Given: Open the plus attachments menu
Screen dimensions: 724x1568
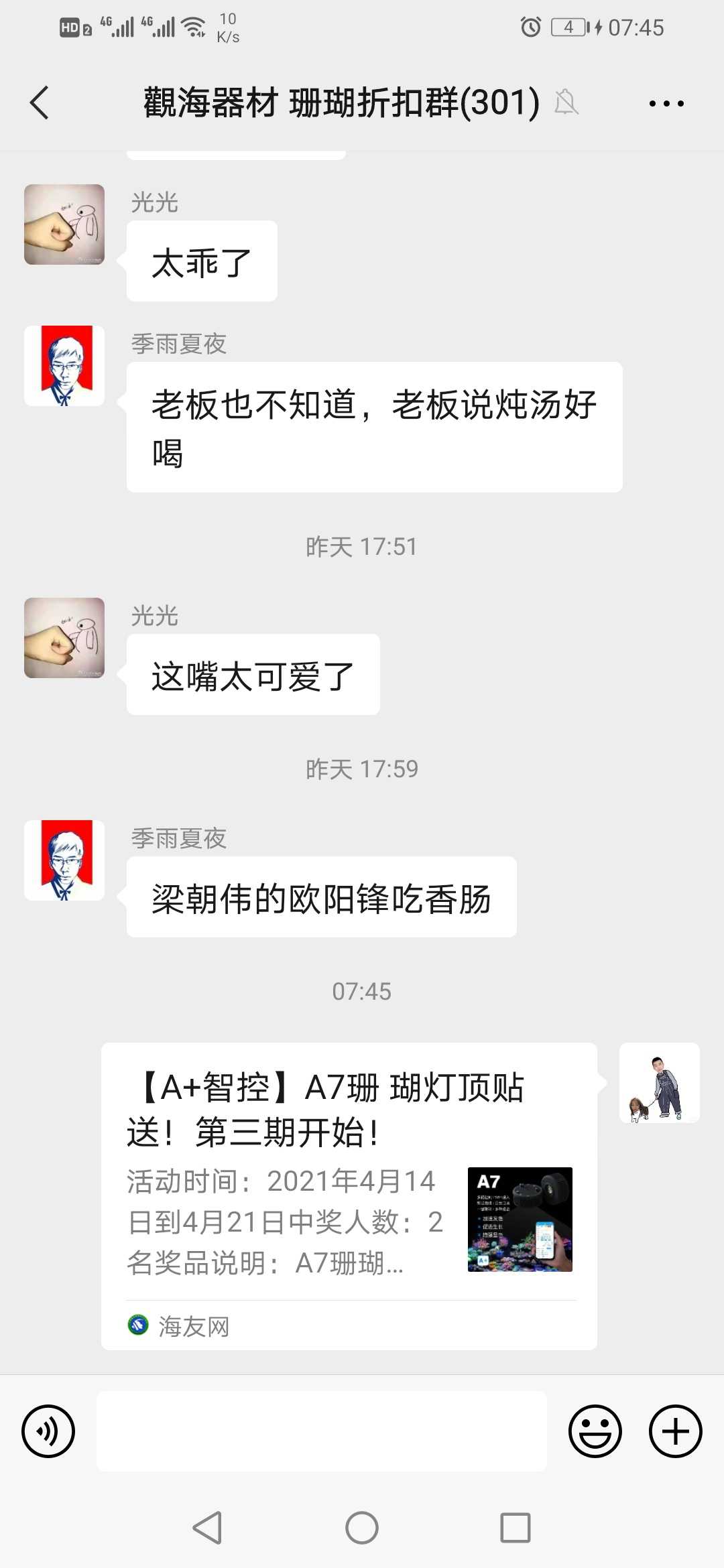Looking at the screenshot, I should [675, 1431].
